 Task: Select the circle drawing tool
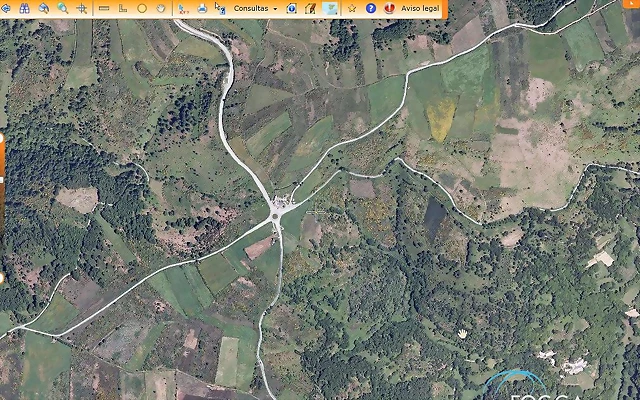(142, 7)
